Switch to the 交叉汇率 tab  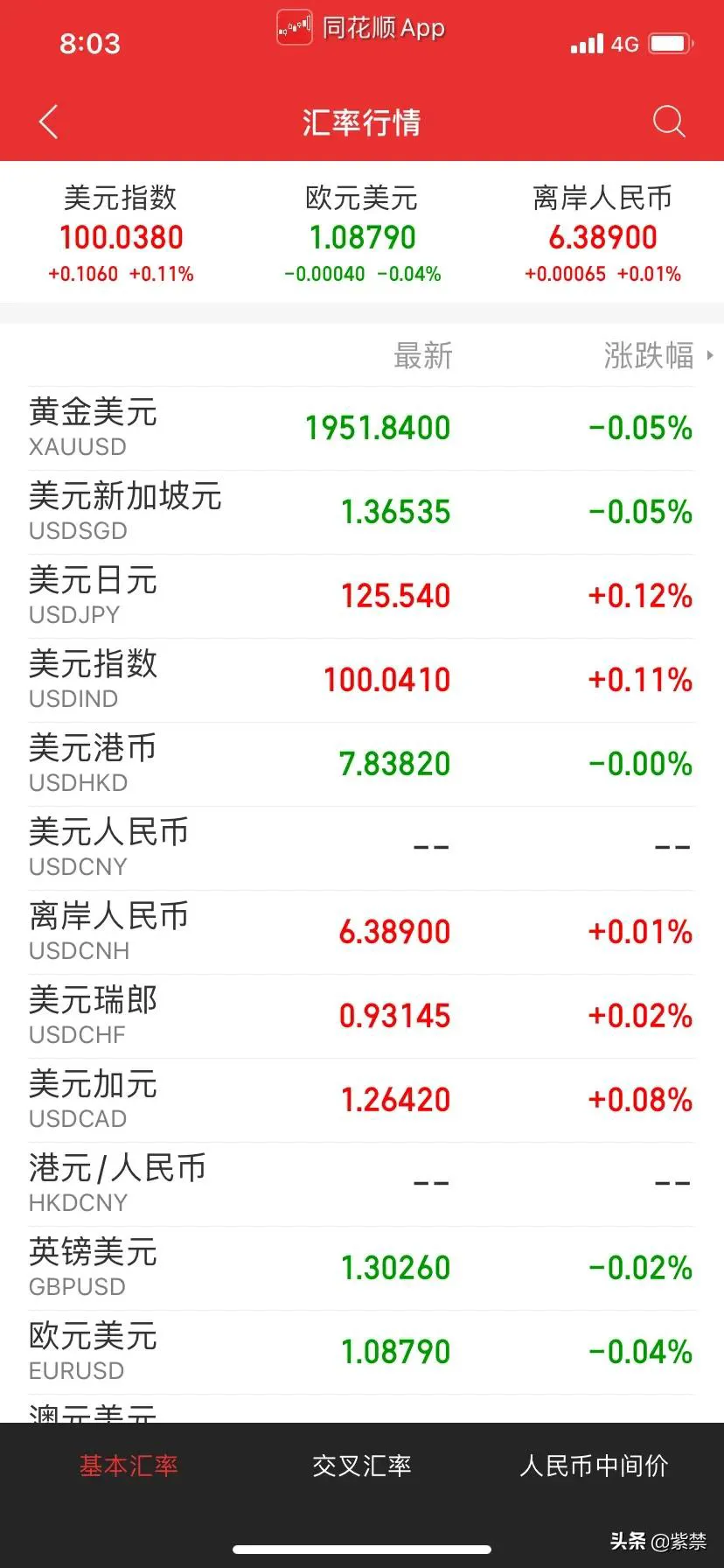[362, 1466]
